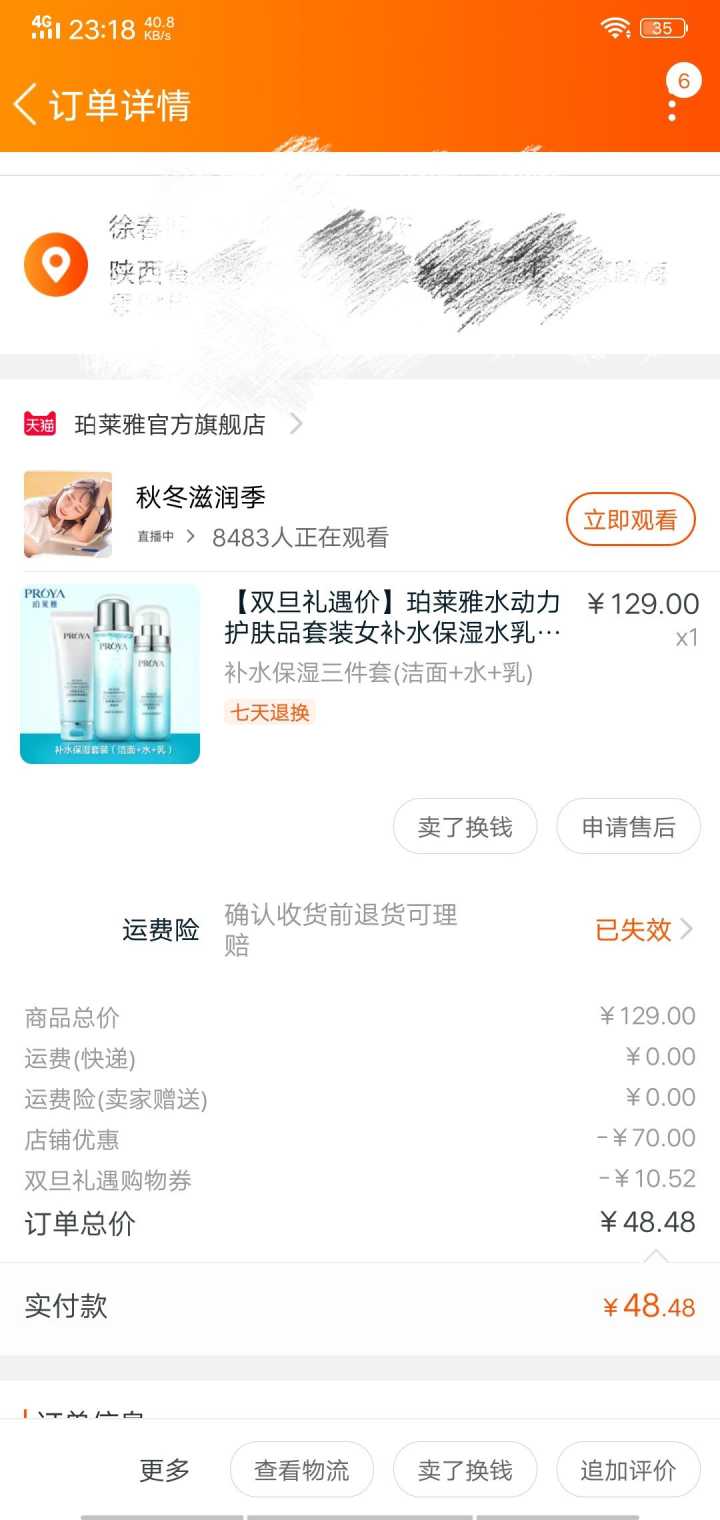The width and height of the screenshot is (720, 1520).
Task: Choose 卖了换钱 beside 查看物流
Action: 464,1470
